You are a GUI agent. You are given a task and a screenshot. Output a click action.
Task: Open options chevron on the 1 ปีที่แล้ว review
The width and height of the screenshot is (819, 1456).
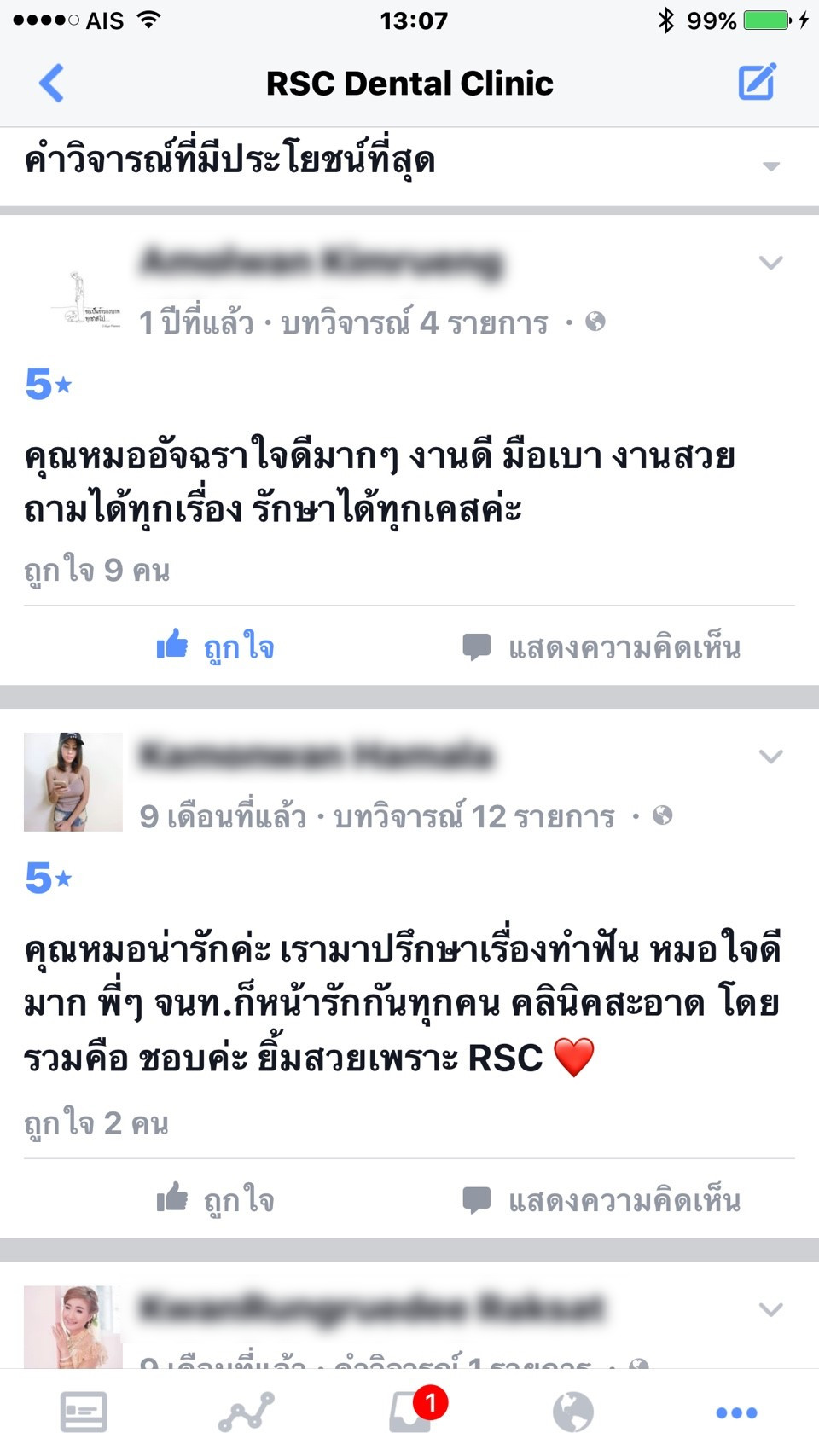click(x=770, y=262)
